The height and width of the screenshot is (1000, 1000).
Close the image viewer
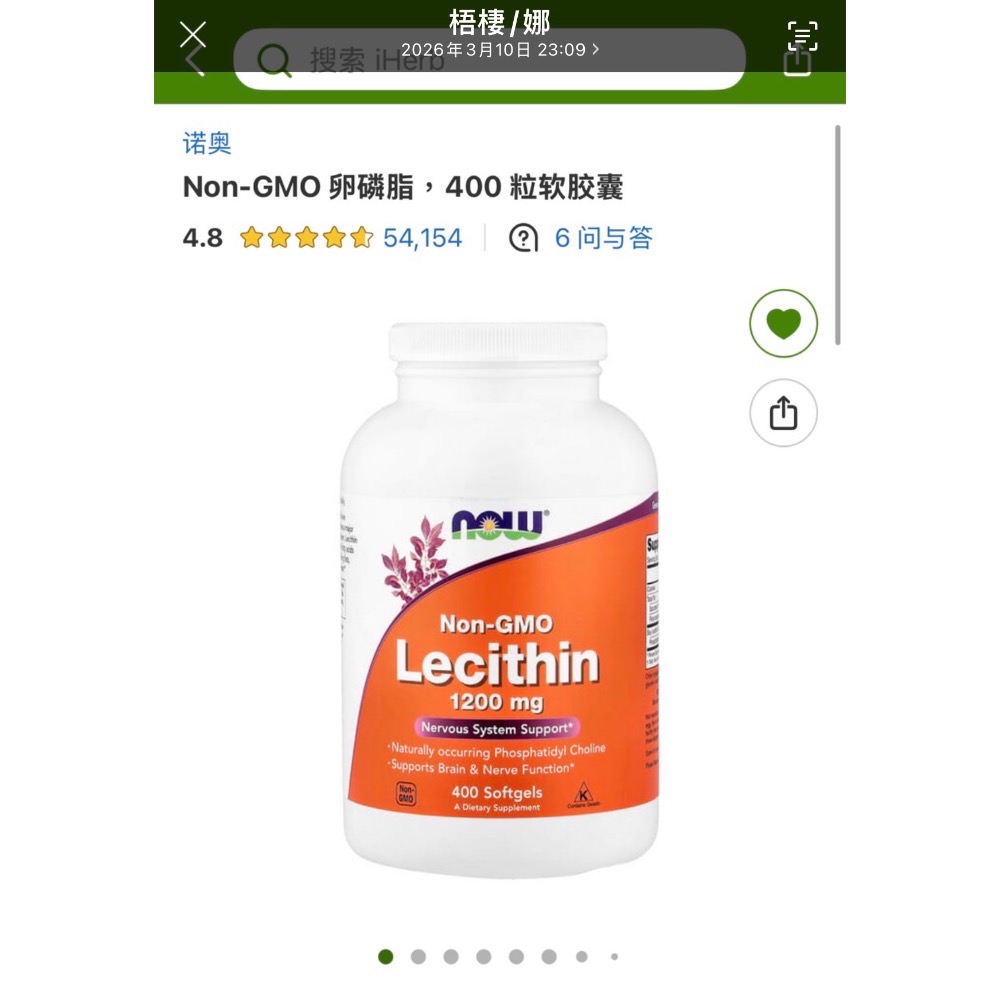point(192,35)
